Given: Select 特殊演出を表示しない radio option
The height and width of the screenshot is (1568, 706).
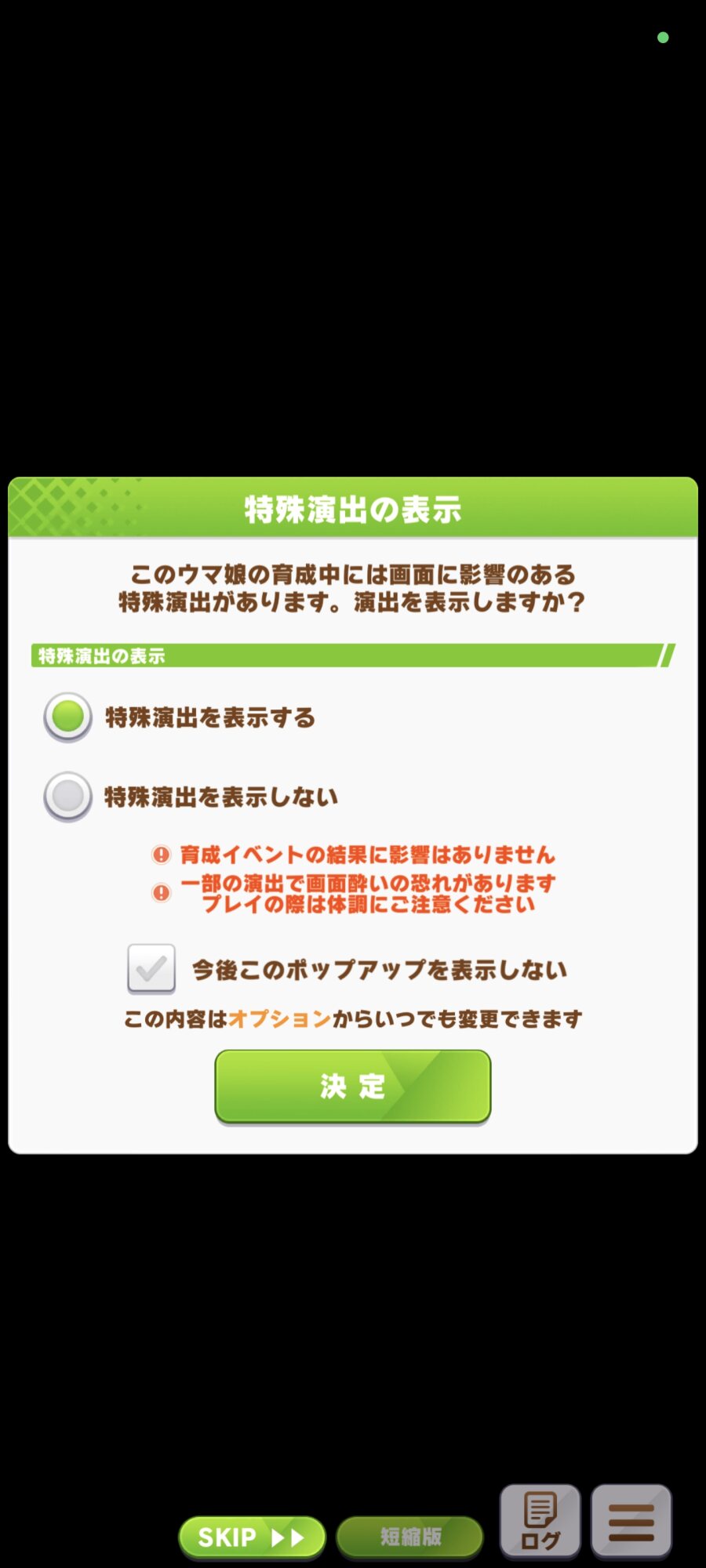Looking at the screenshot, I should [x=68, y=797].
